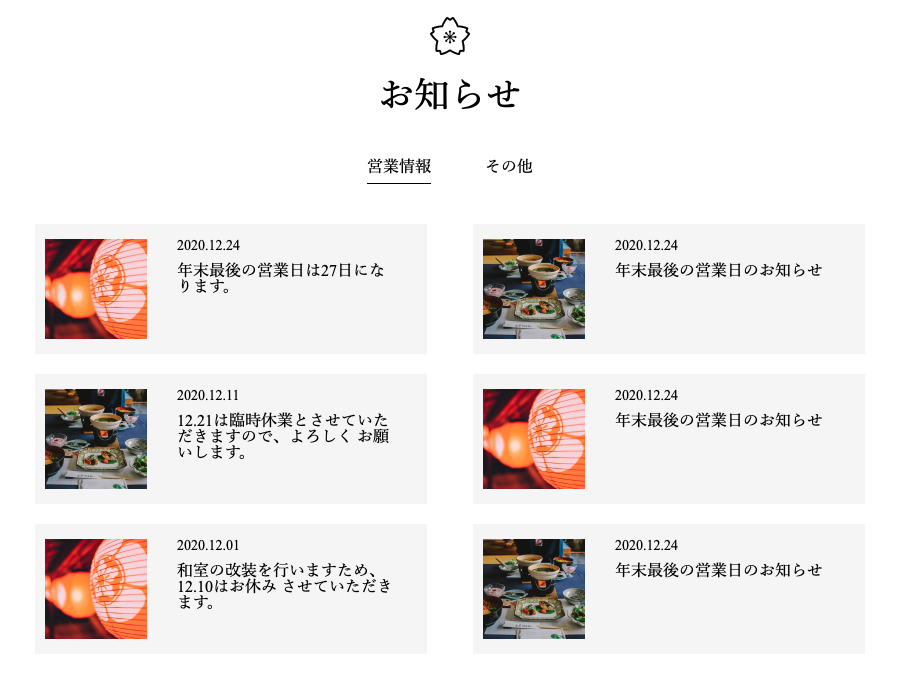
Task: Switch to the 営業情報 tab
Action: pos(398,167)
